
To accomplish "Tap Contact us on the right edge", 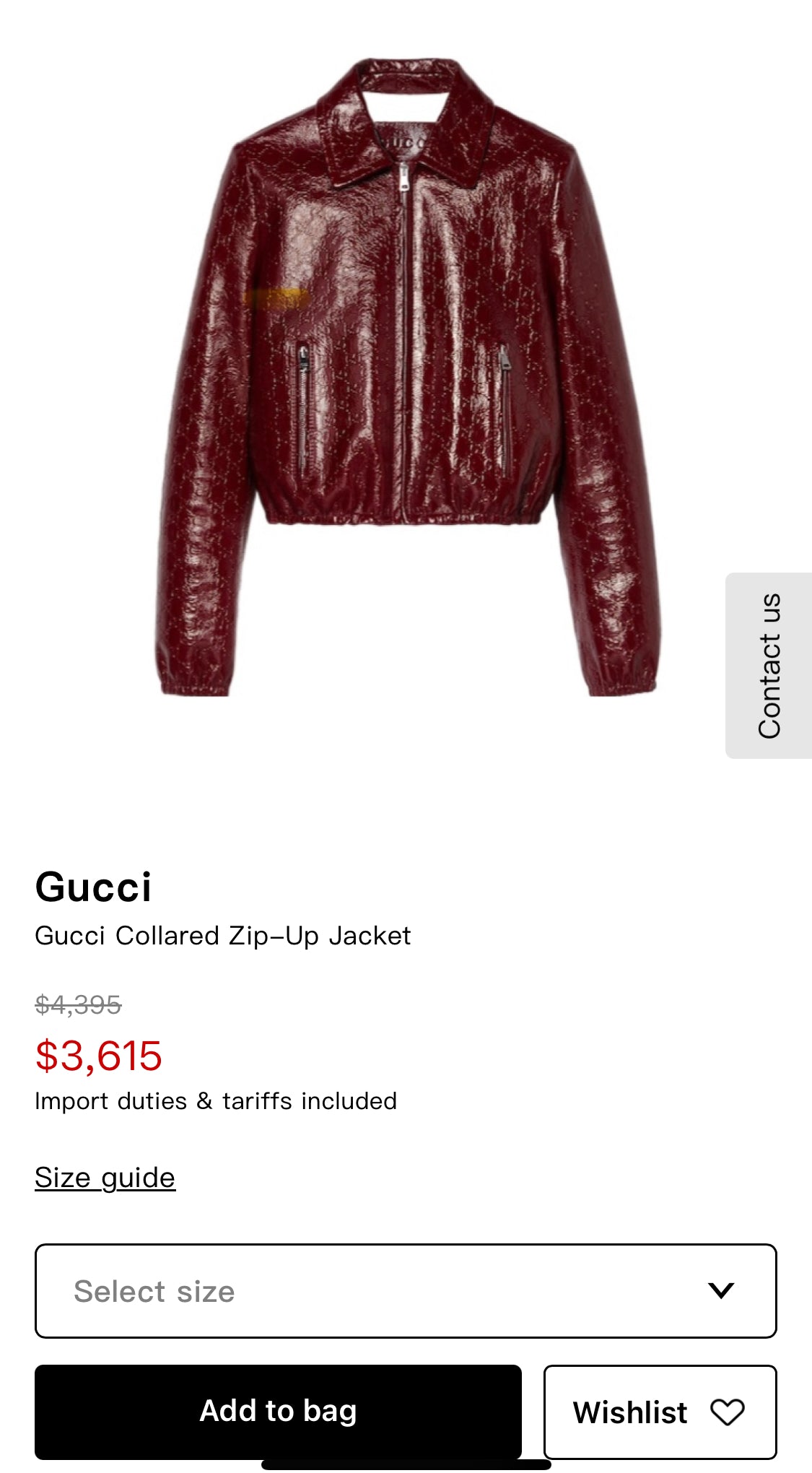I will pos(772,664).
